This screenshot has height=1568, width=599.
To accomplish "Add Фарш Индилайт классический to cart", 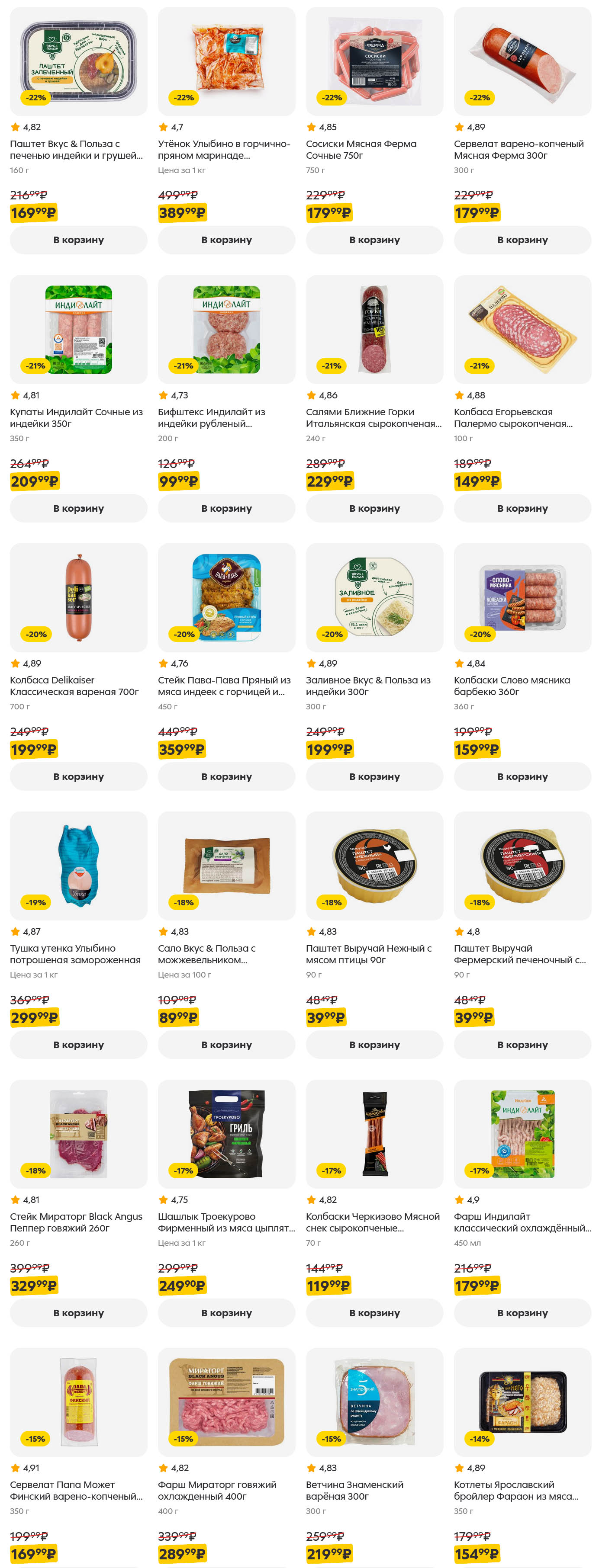I will click(522, 1313).
